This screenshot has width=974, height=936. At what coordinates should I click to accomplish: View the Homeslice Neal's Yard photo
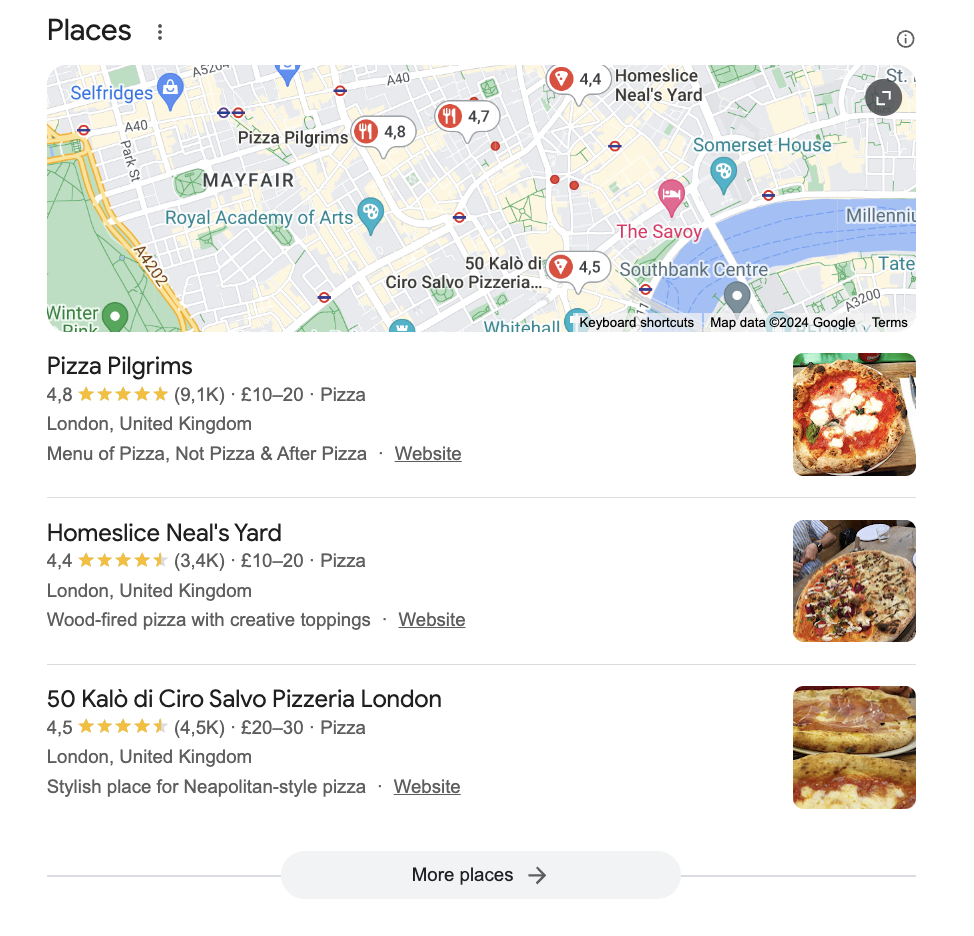853,580
